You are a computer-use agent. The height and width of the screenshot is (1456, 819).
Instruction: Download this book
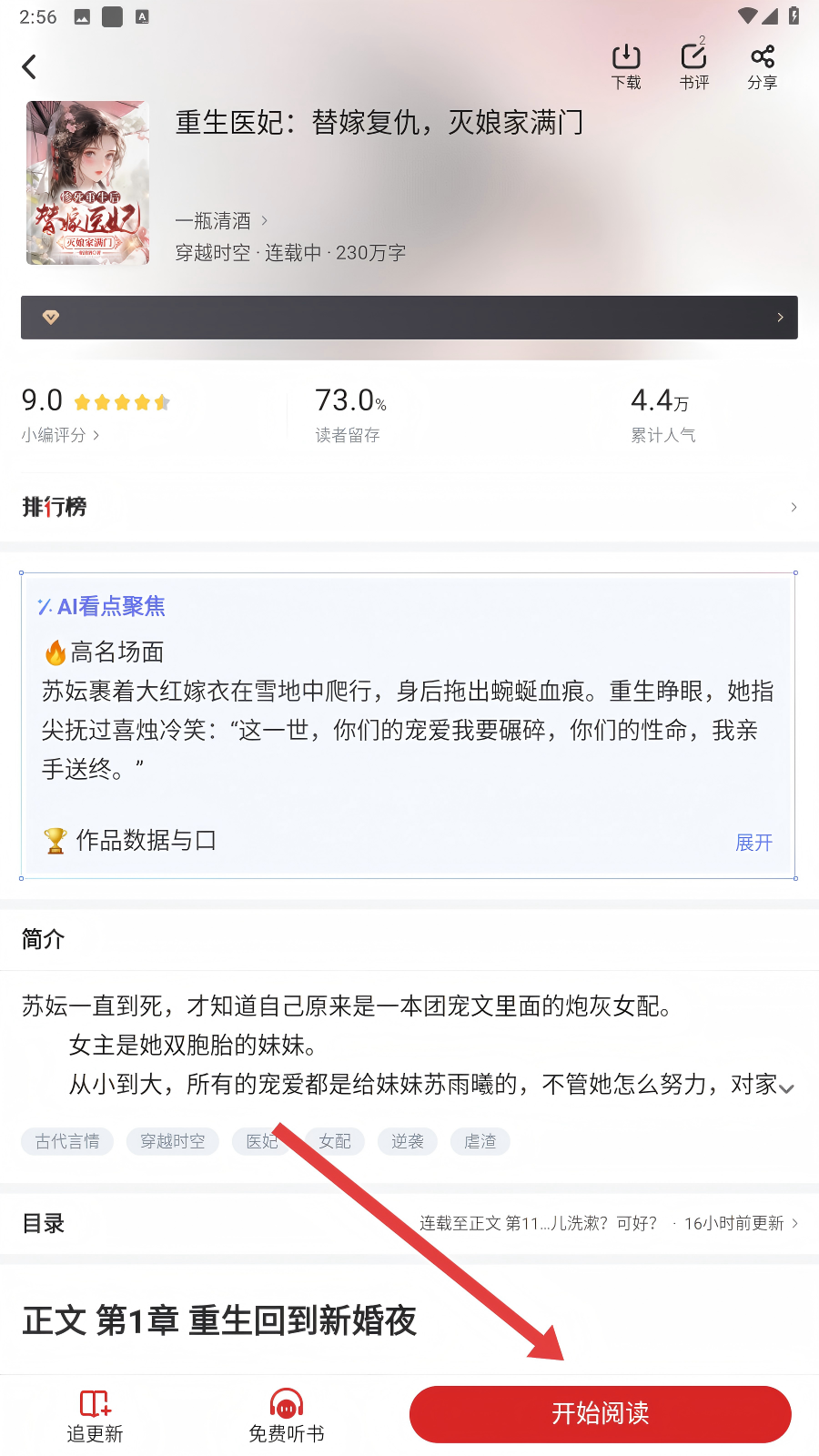coord(626,66)
